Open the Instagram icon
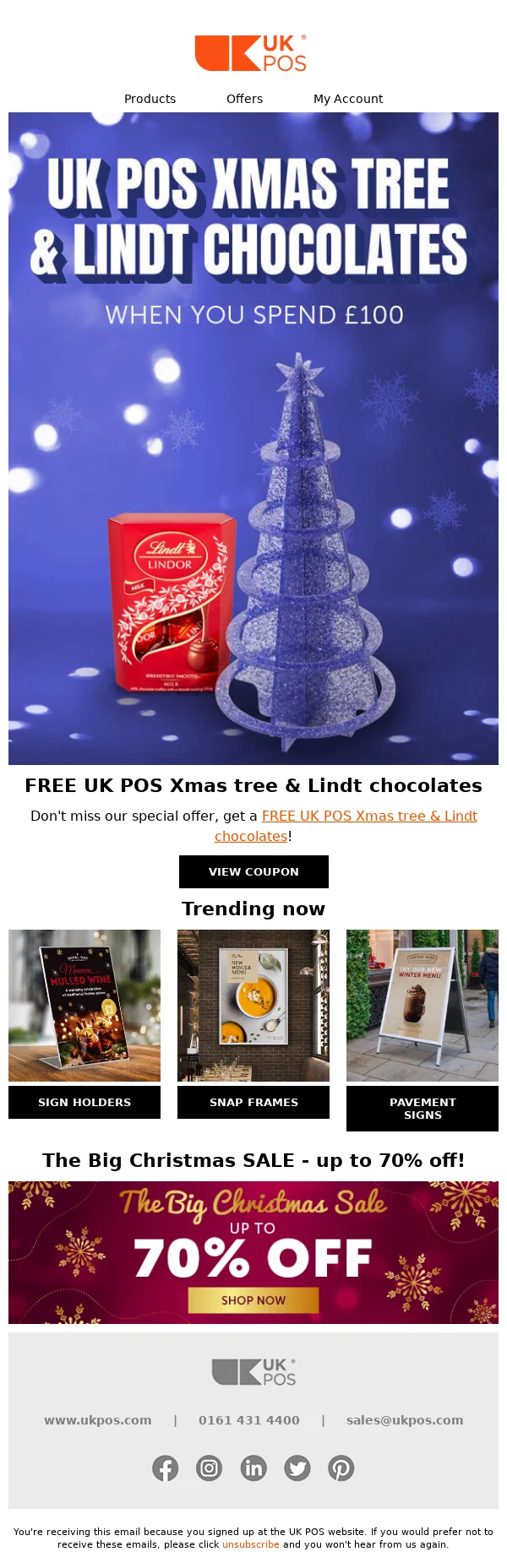507x1568 pixels. coord(210,1468)
